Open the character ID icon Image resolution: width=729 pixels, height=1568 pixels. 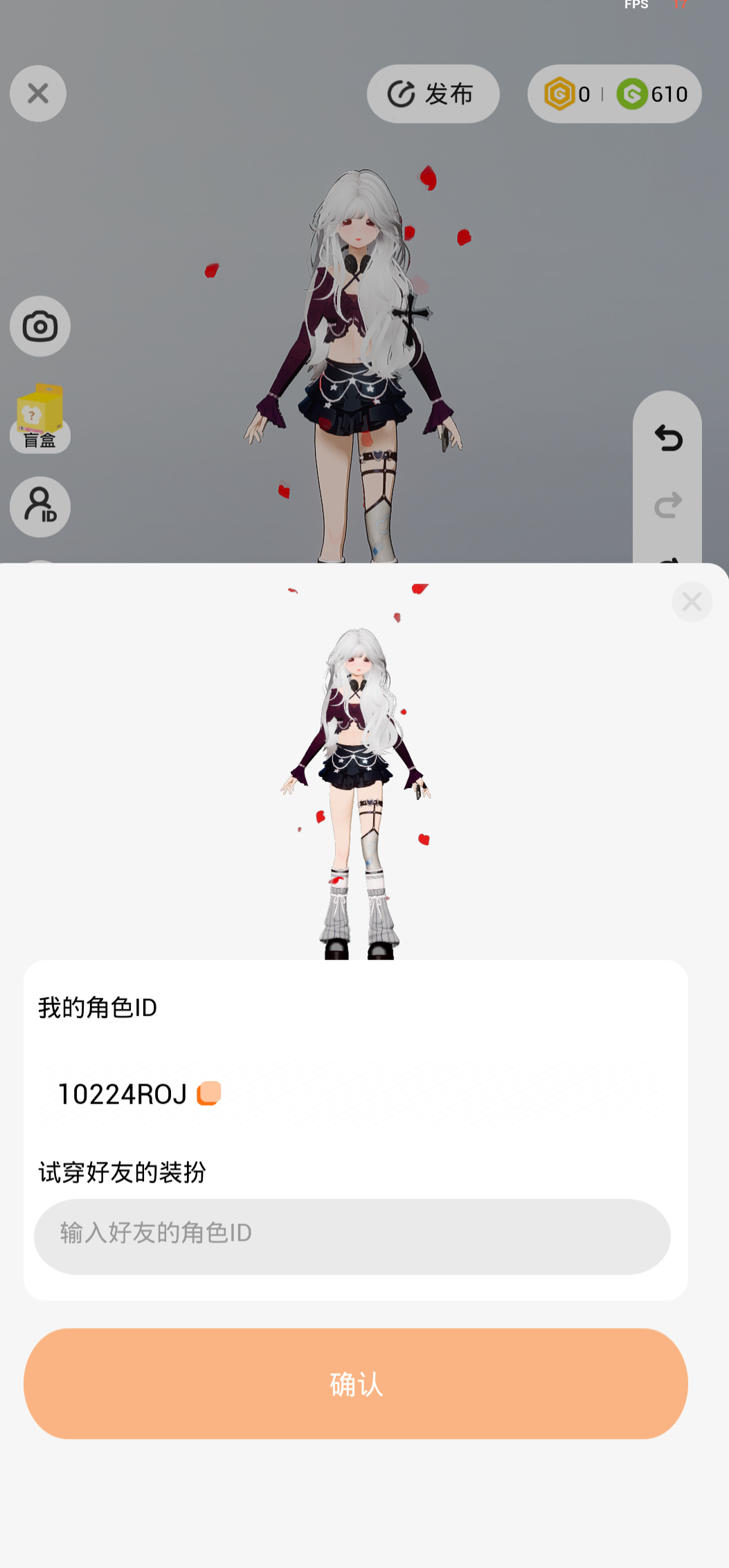click(40, 507)
